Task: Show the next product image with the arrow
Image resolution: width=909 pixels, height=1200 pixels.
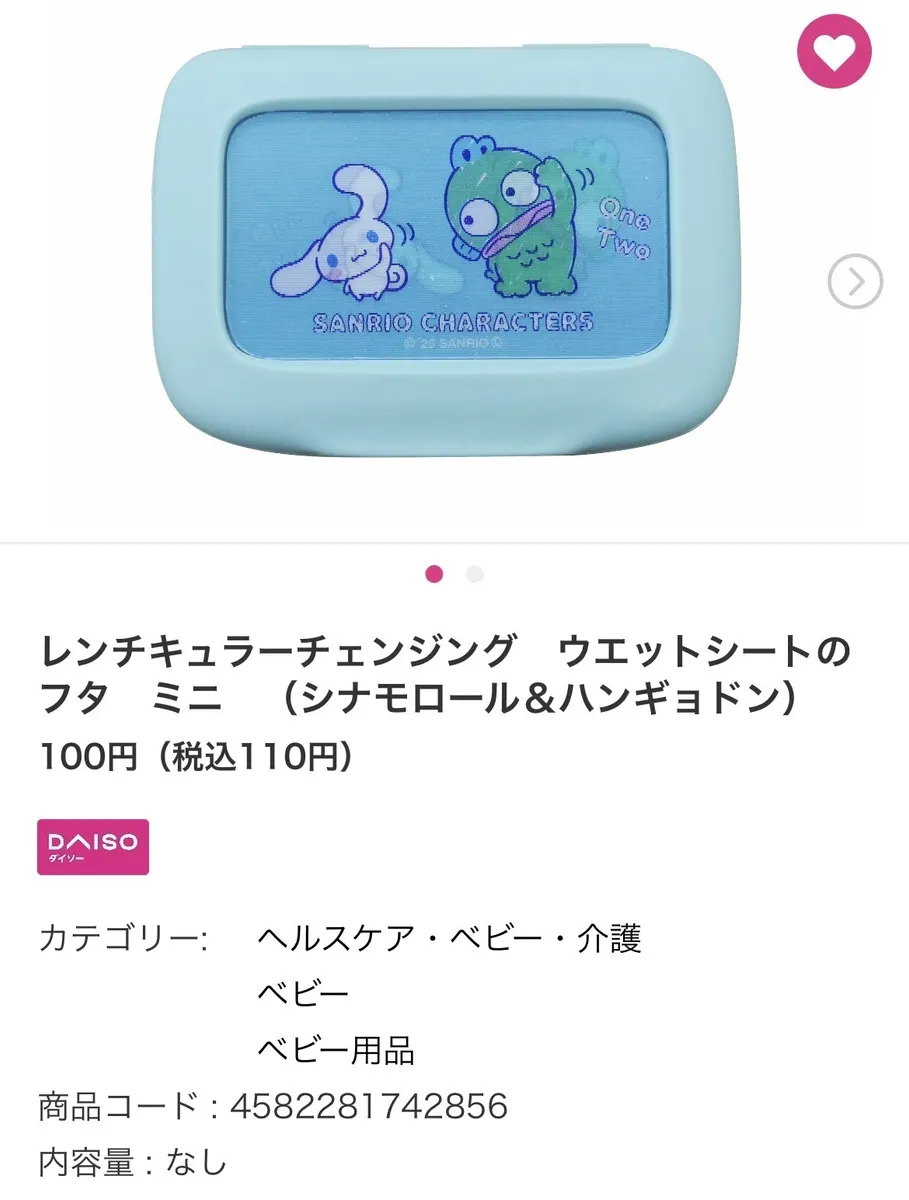Action: coord(855,283)
